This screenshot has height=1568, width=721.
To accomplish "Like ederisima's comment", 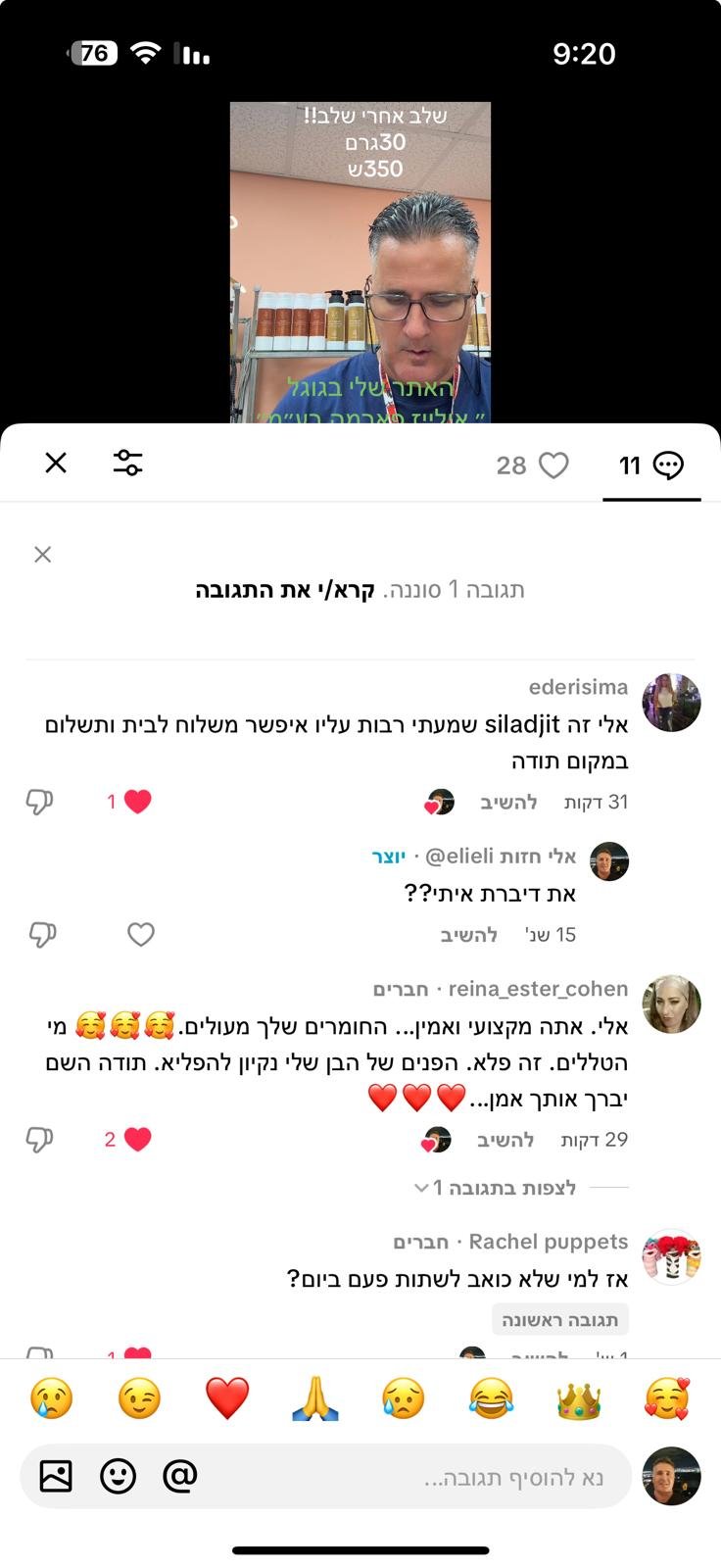I will click(137, 802).
